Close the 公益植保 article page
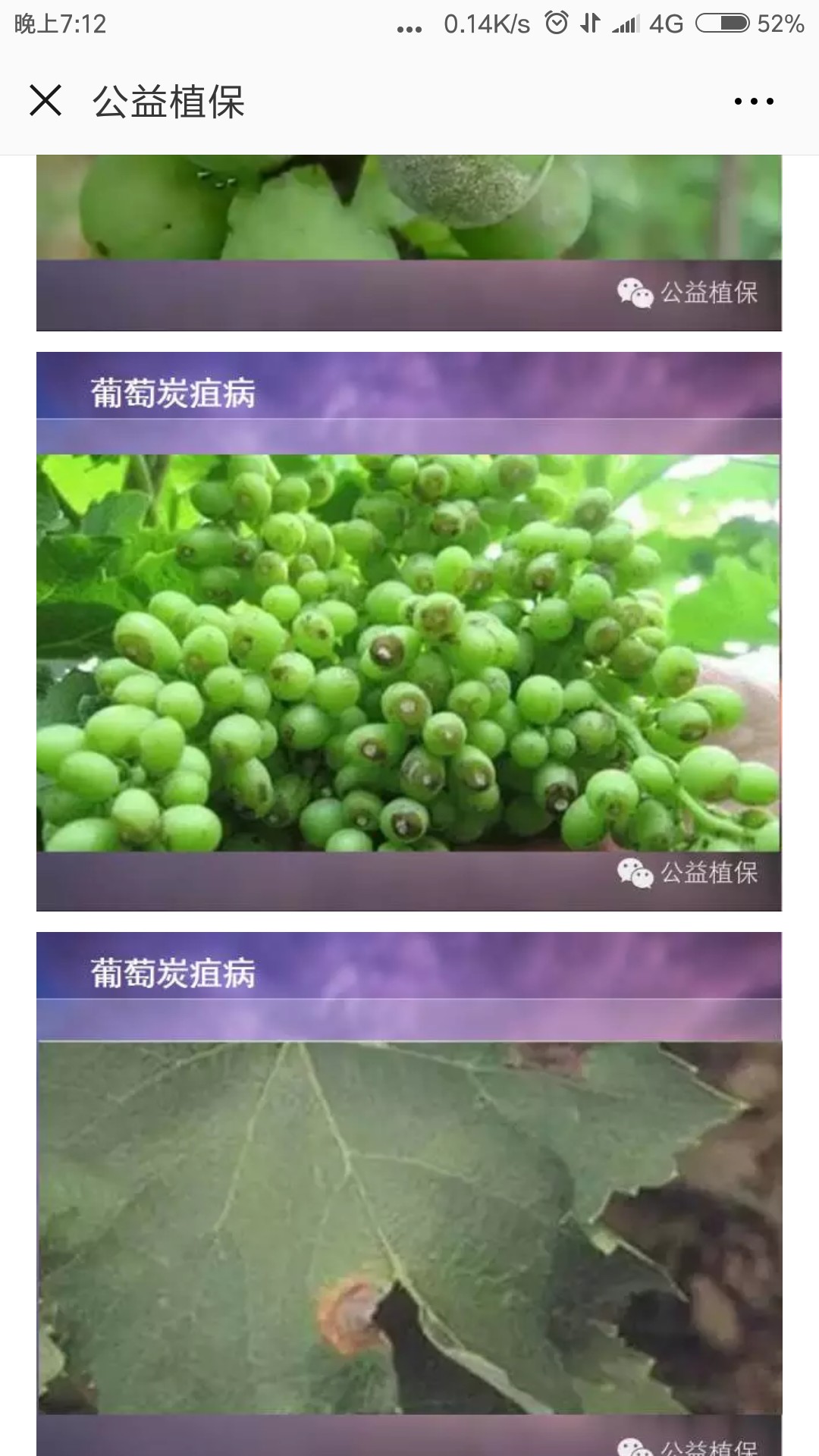 45,101
